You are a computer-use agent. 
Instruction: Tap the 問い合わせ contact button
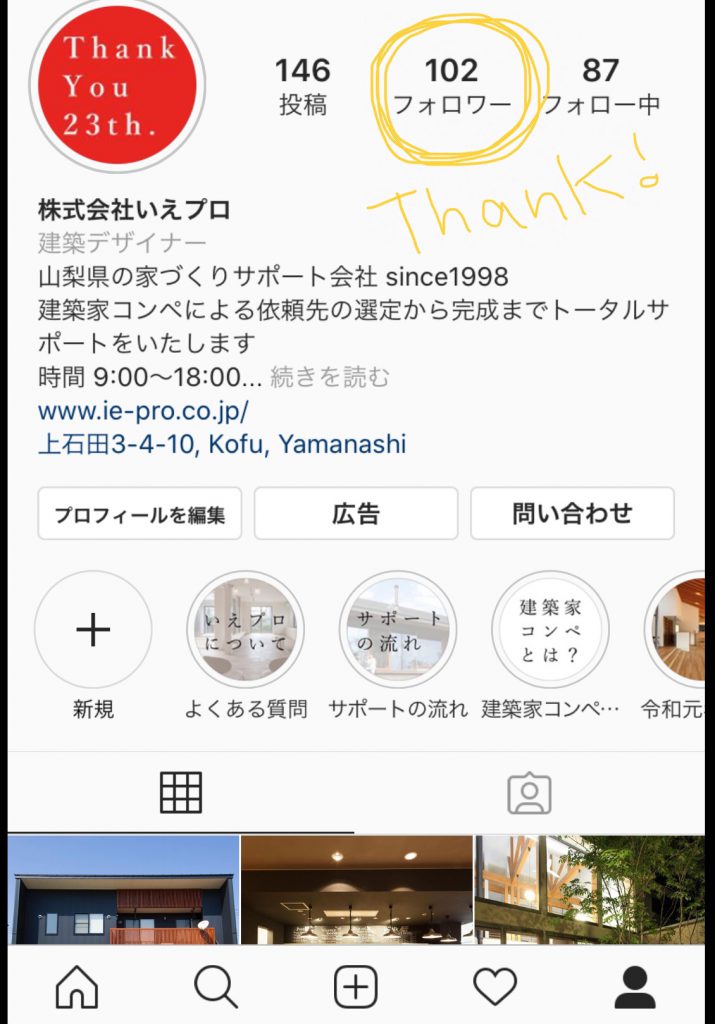(572, 514)
